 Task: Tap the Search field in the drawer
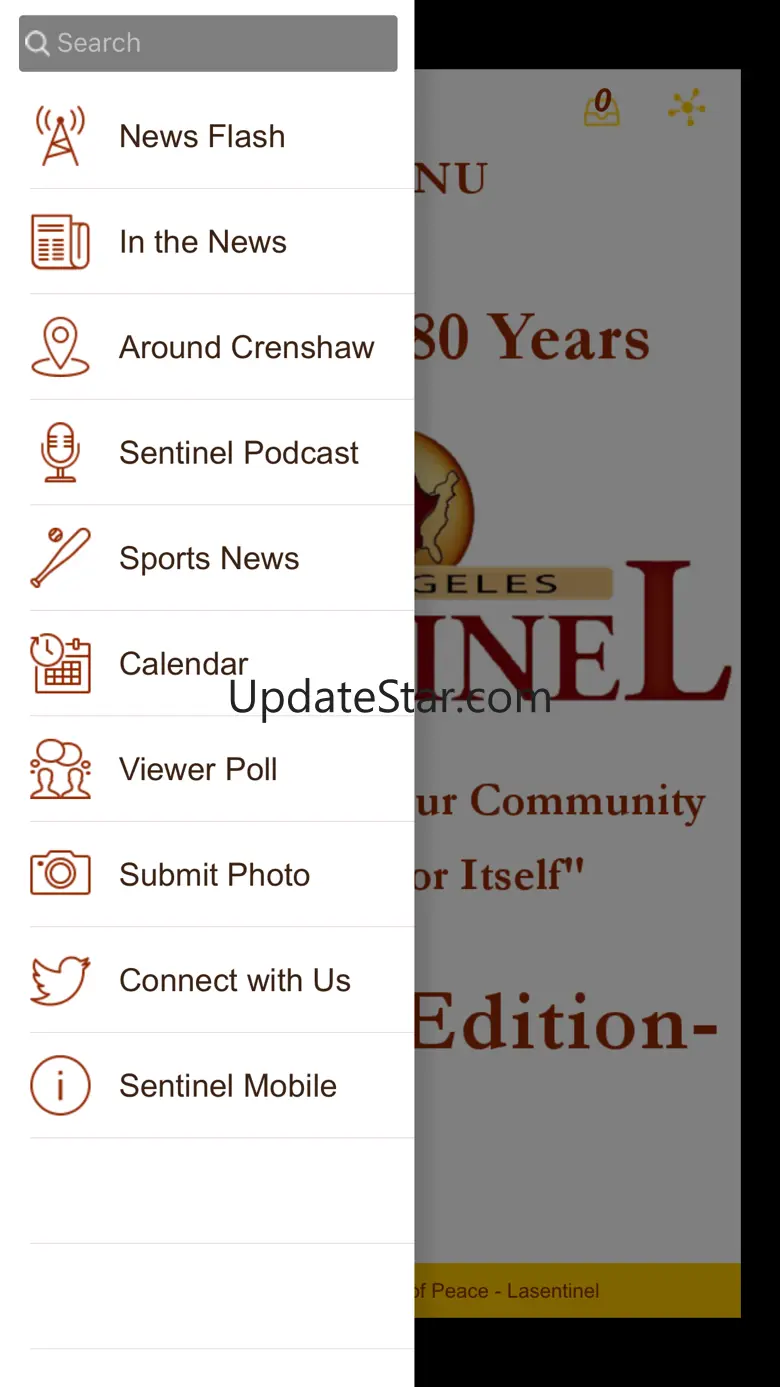(x=208, y=43)
